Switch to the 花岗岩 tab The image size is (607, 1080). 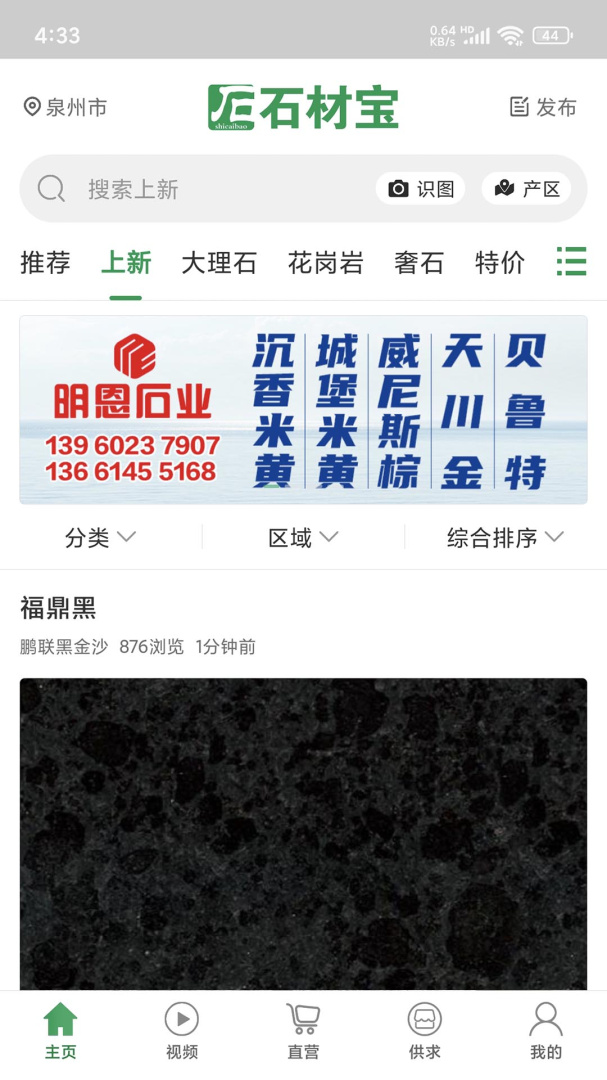tap(325, 263)
